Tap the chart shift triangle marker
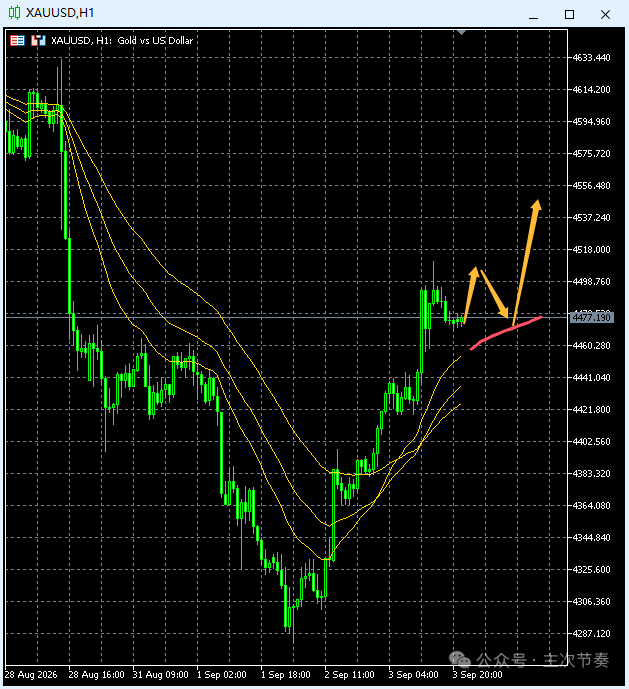 click(461, 32)
